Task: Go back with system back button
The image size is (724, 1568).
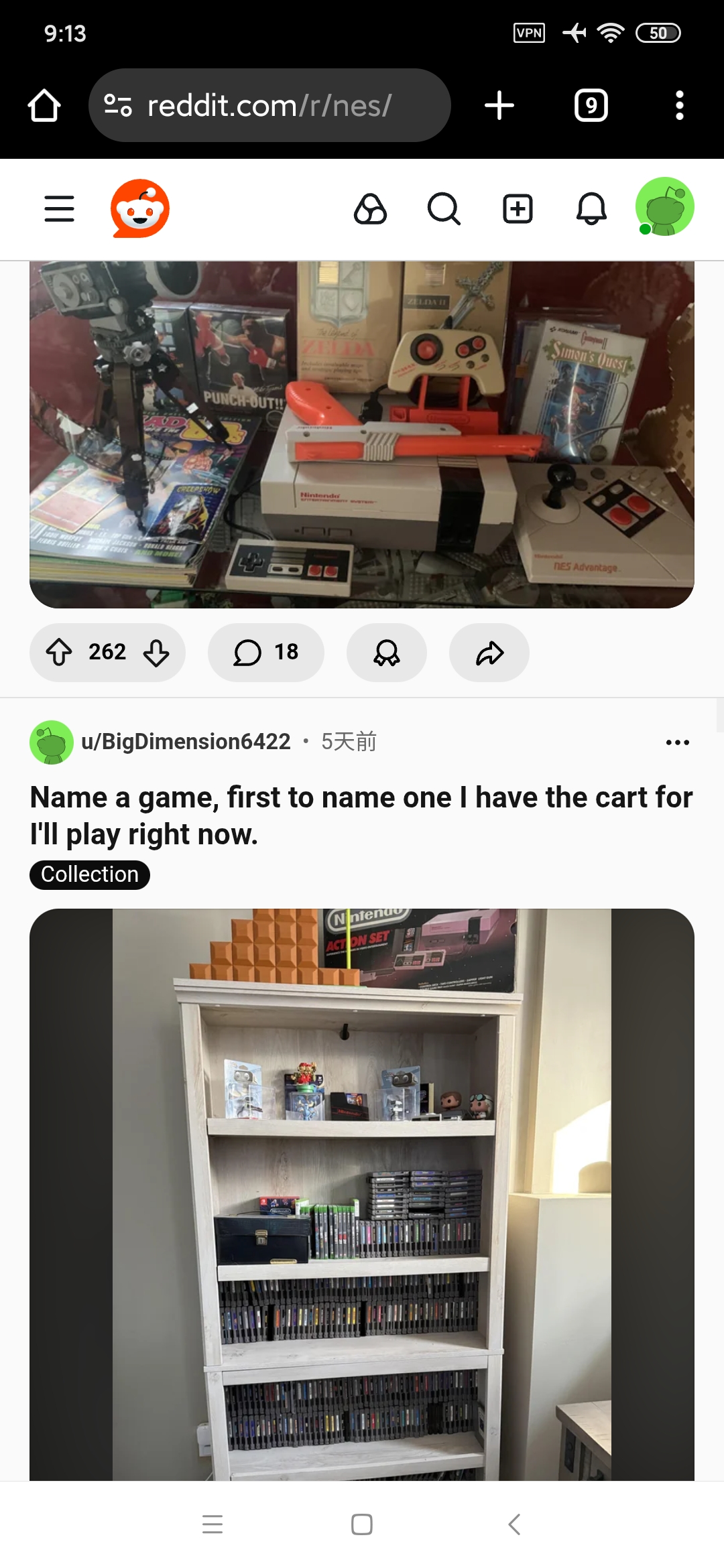Action: (x=514, y=1524)
